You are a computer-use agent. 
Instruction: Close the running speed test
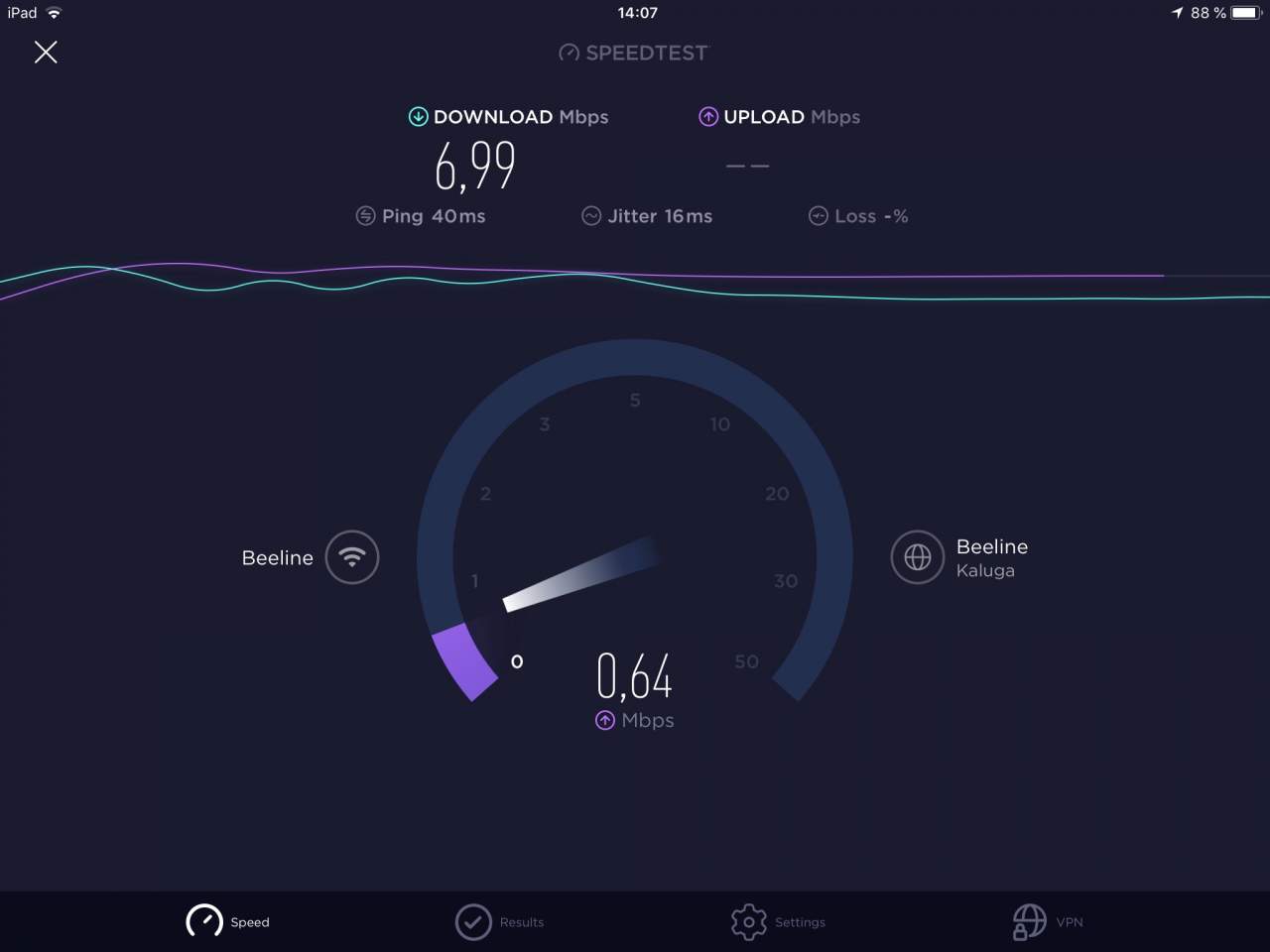[x=46, y=53]
